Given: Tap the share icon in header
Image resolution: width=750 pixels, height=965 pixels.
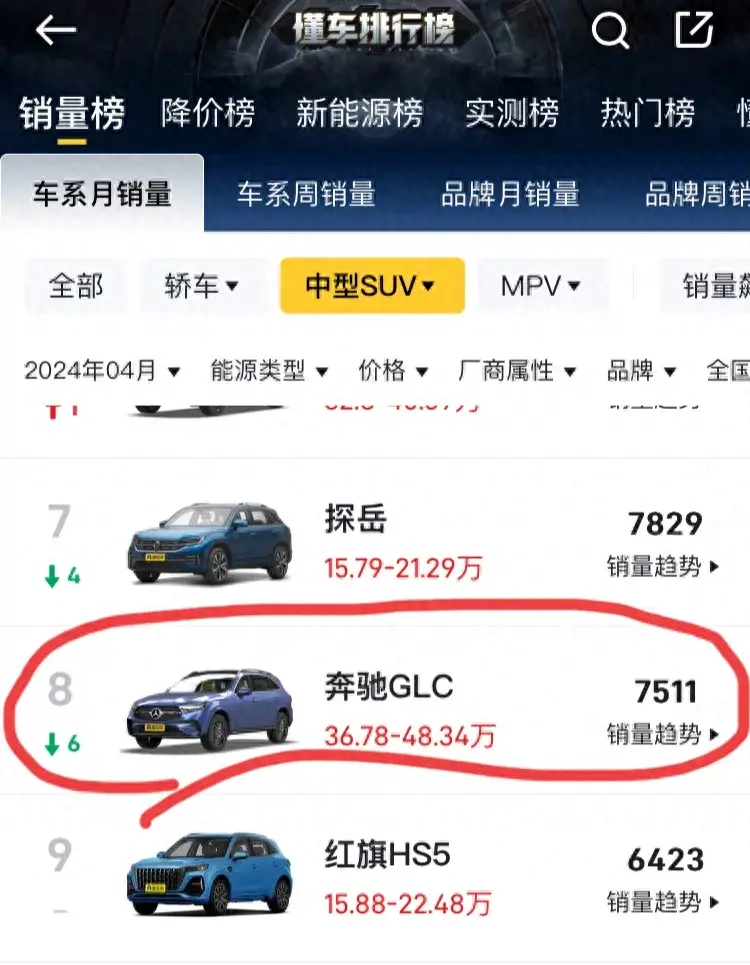Looking at the screenshot, I should (x=694, y=30).
